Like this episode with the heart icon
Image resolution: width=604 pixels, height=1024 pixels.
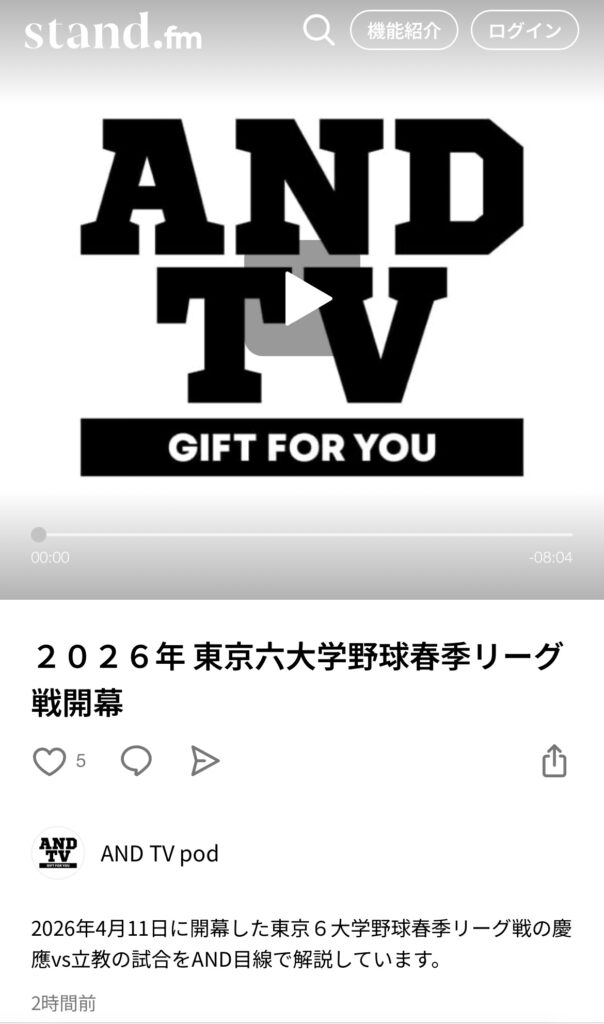pos(49,762)
